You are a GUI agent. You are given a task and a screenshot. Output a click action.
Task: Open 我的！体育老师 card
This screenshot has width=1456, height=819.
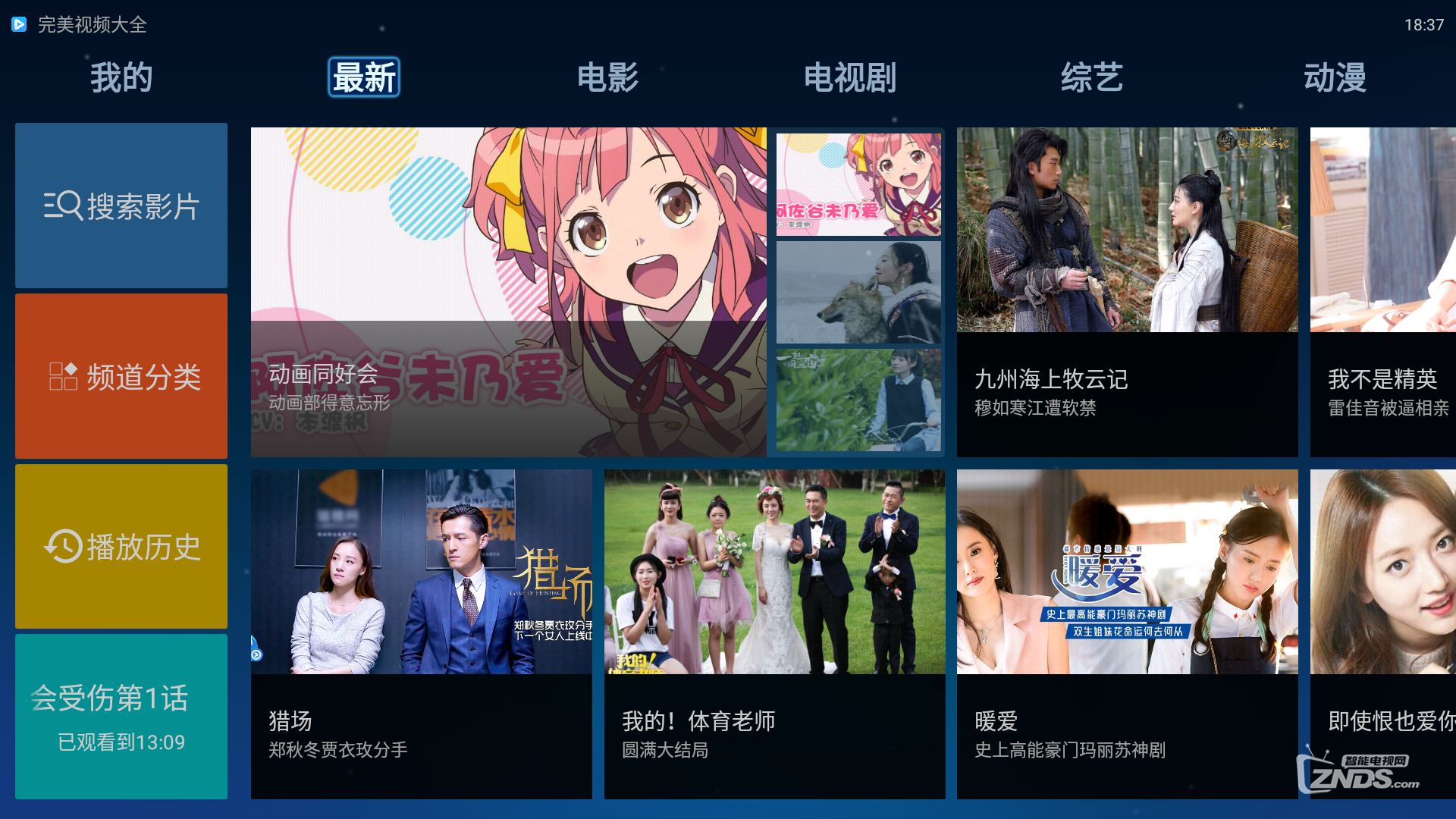(774, 633)
